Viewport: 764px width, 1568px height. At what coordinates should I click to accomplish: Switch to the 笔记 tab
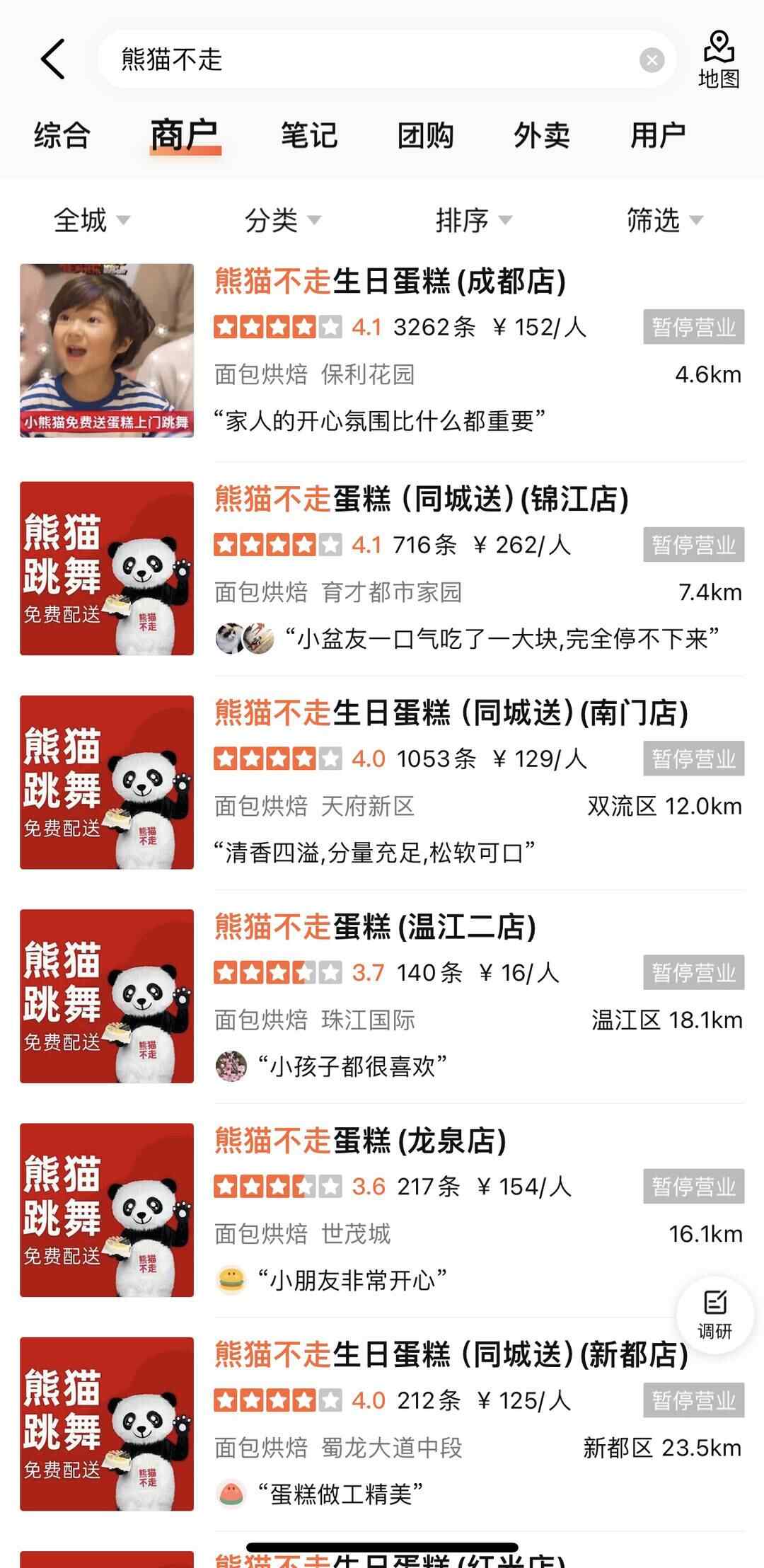(x=308, y=135)
